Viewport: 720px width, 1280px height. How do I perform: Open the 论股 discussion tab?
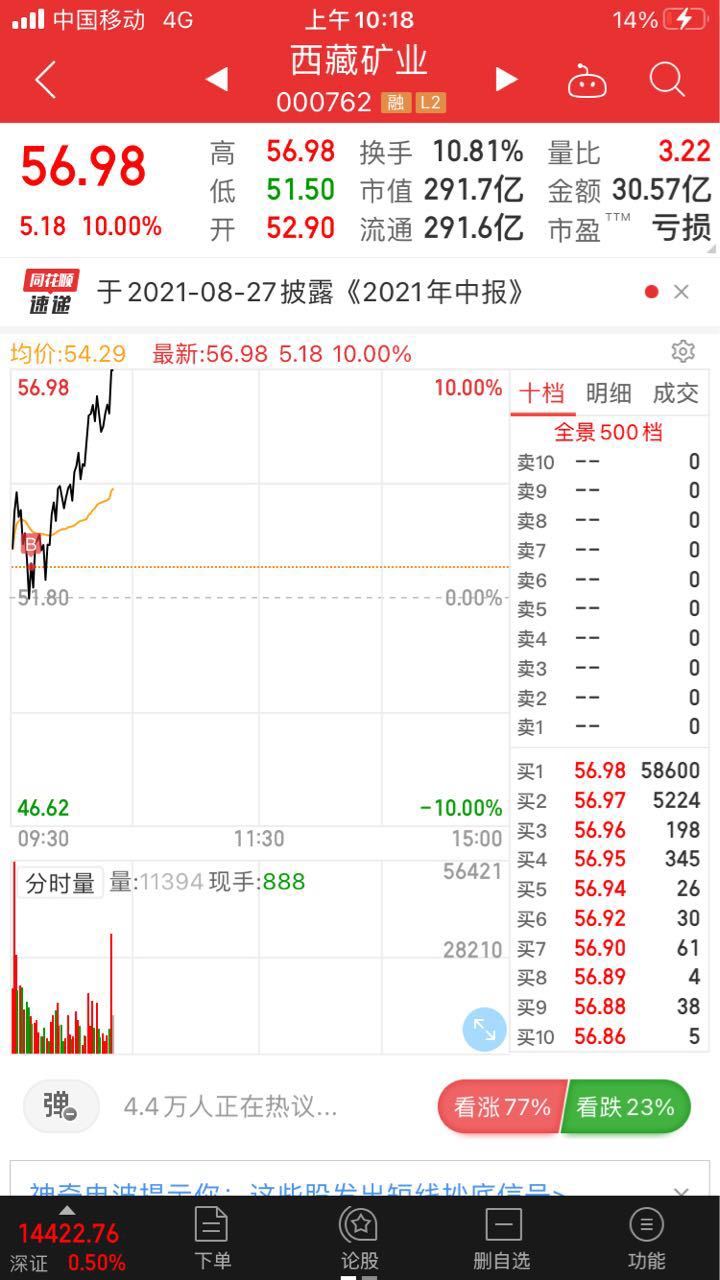click(x=359, y=1238)
